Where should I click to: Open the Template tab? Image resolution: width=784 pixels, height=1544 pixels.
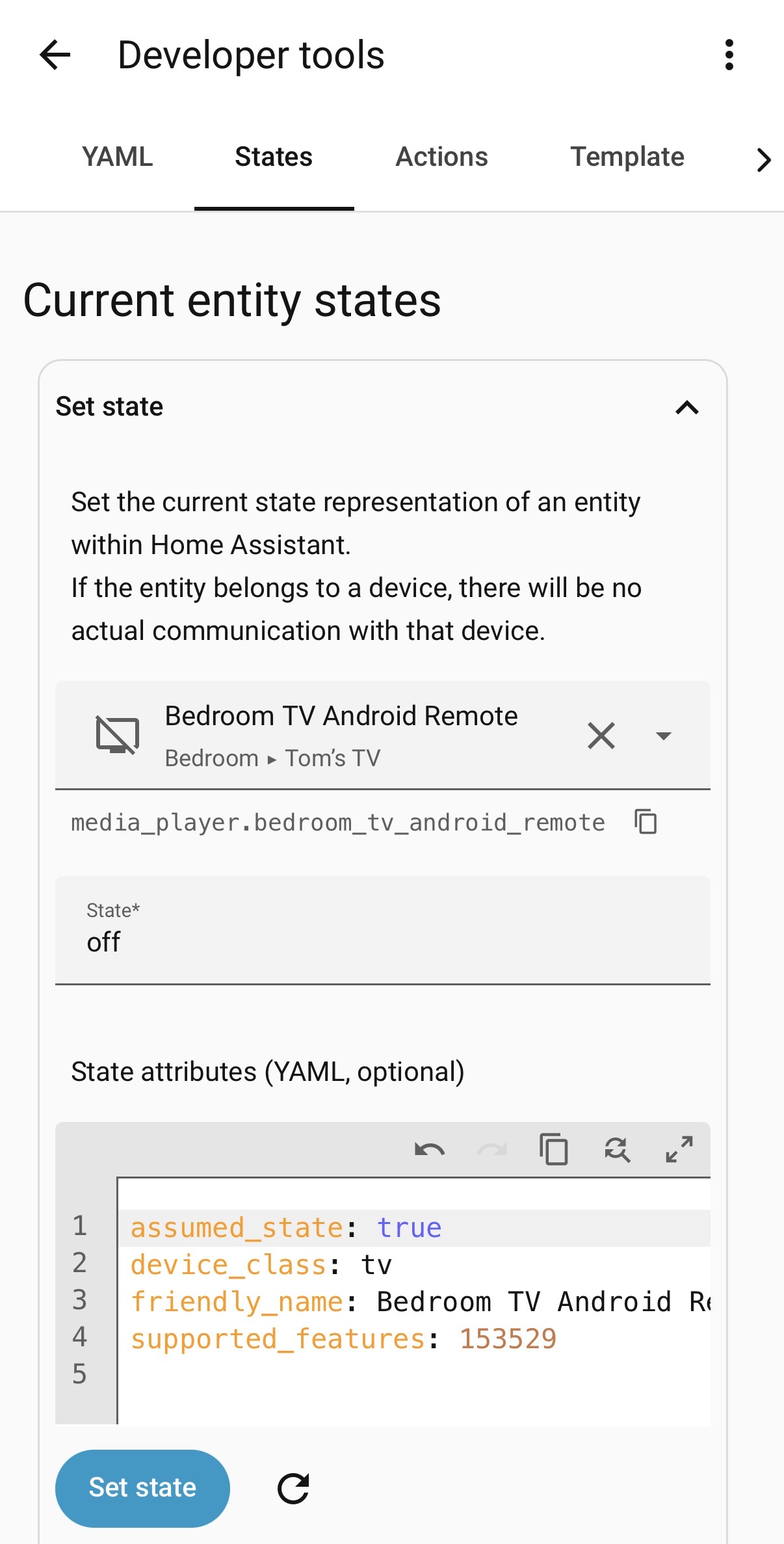click(627, 157)
